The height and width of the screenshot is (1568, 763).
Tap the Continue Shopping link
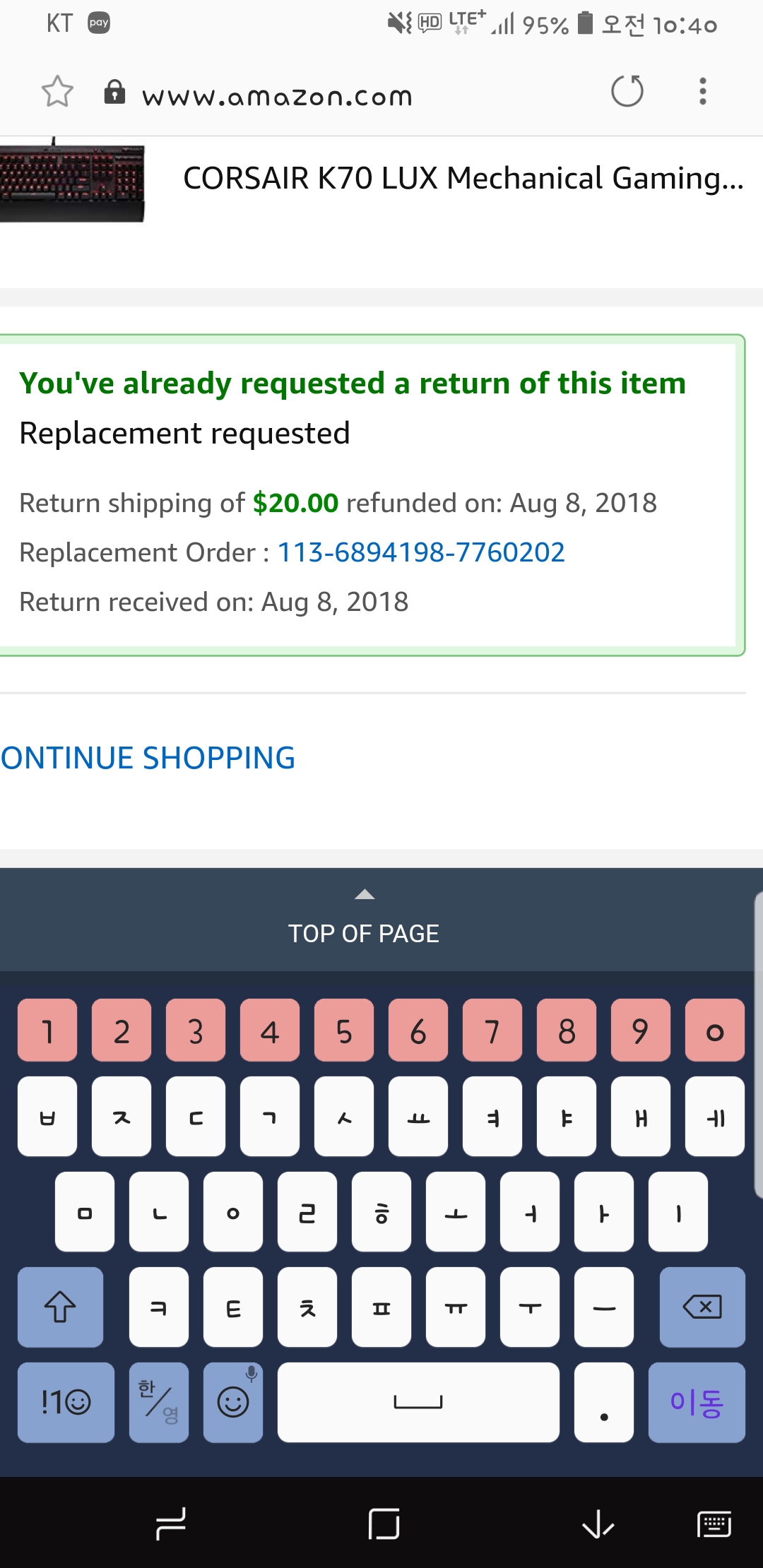pos(148,758)
